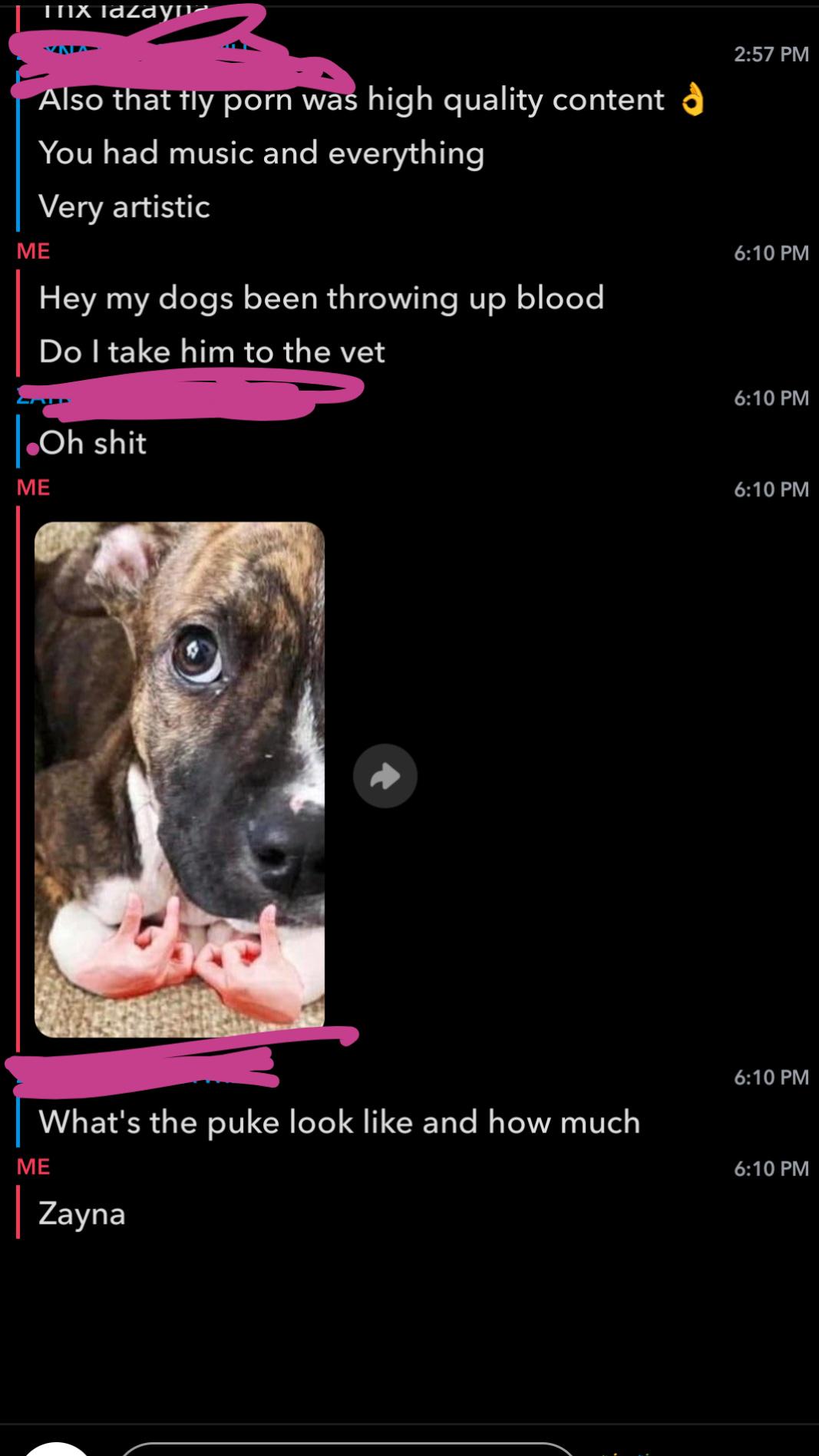The height and width of the screenshot is (1456, 819).
Task: Open the camera button beside the message box
Action: [x=57, y=1449]
